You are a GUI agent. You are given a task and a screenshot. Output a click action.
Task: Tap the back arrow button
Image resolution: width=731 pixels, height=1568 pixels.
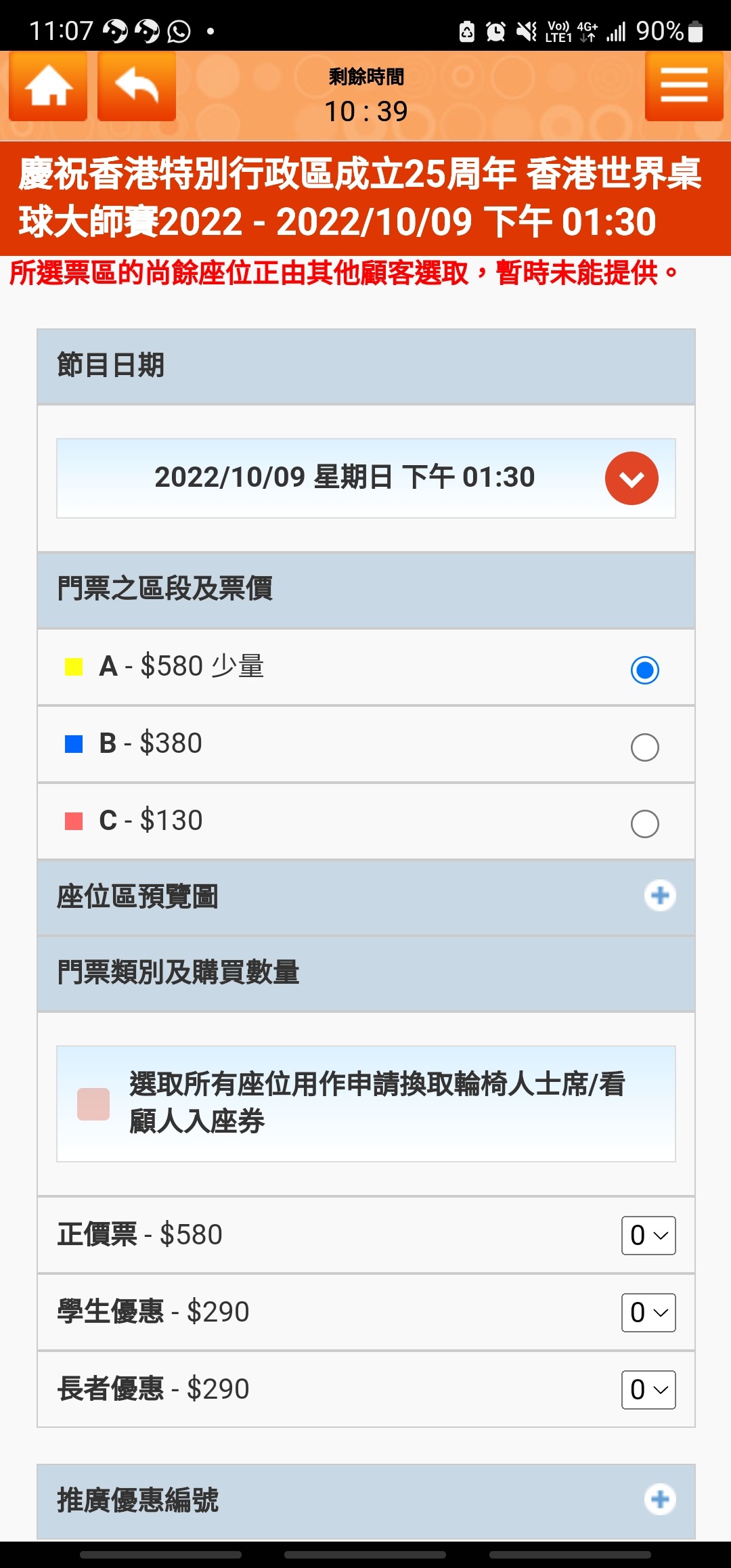[137, 87]
